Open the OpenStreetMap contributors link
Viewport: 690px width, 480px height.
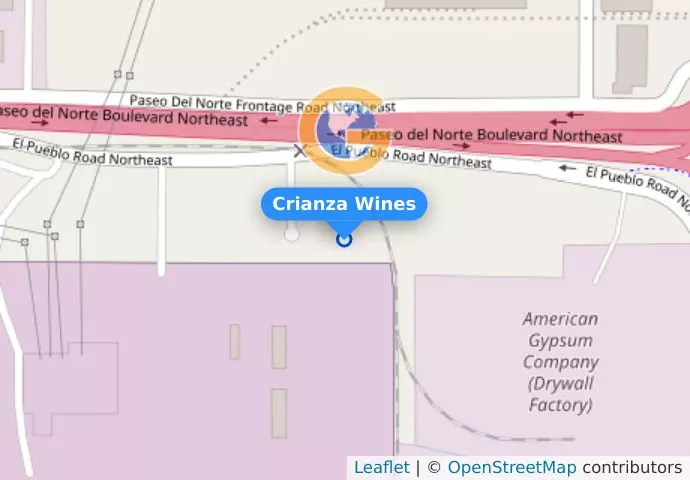coord(511,467)
